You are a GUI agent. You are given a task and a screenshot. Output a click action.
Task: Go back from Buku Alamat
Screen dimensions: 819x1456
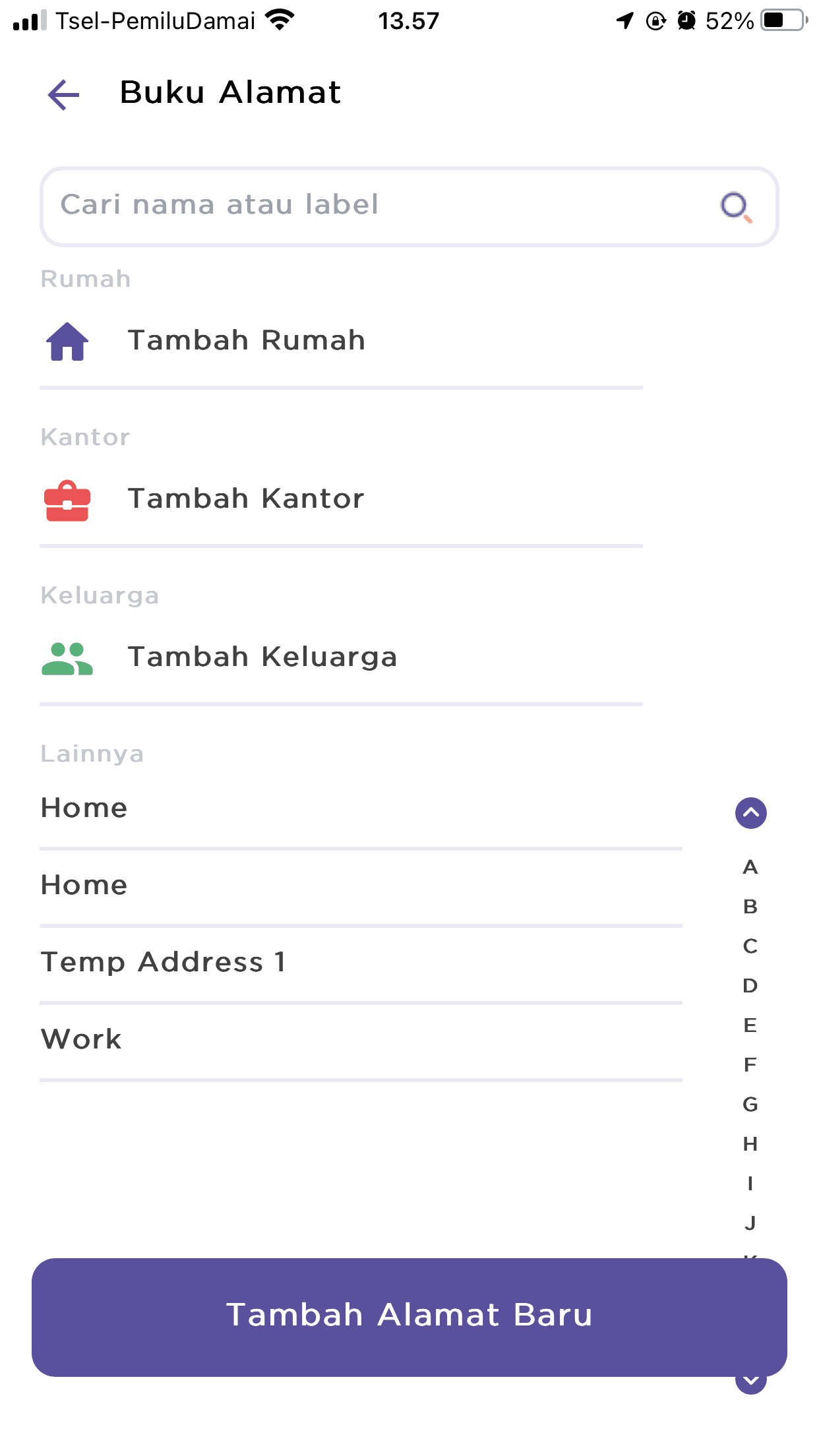click(63, 94)
